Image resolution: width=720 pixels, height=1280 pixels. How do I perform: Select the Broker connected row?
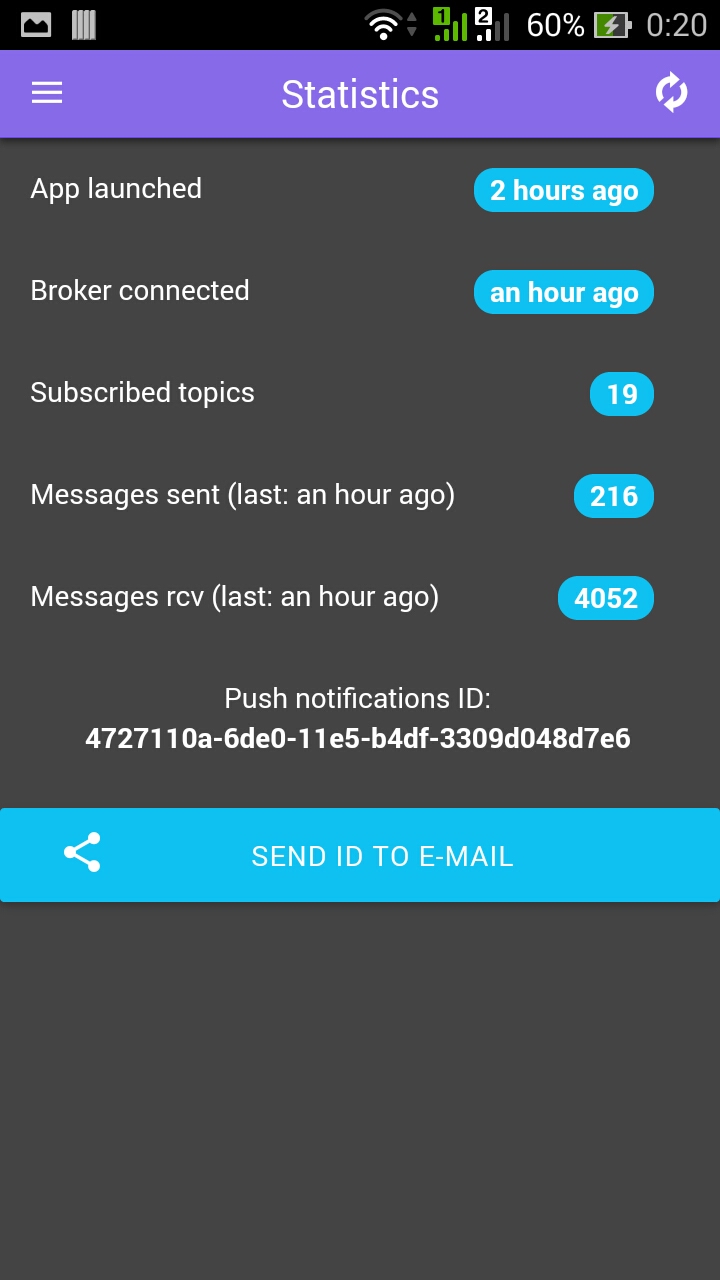(140, 291)
